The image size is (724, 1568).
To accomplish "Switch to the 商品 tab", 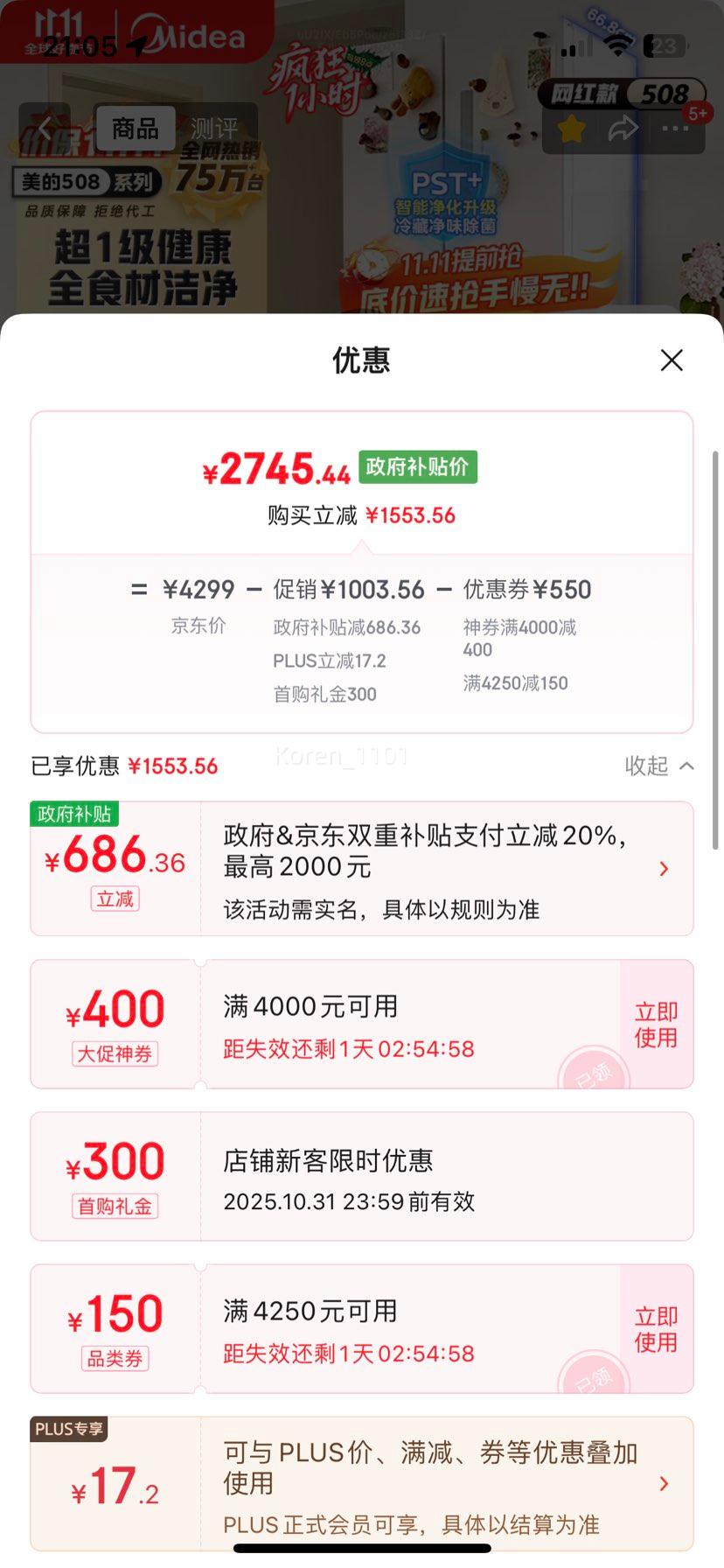I will (x=135, y=129).
